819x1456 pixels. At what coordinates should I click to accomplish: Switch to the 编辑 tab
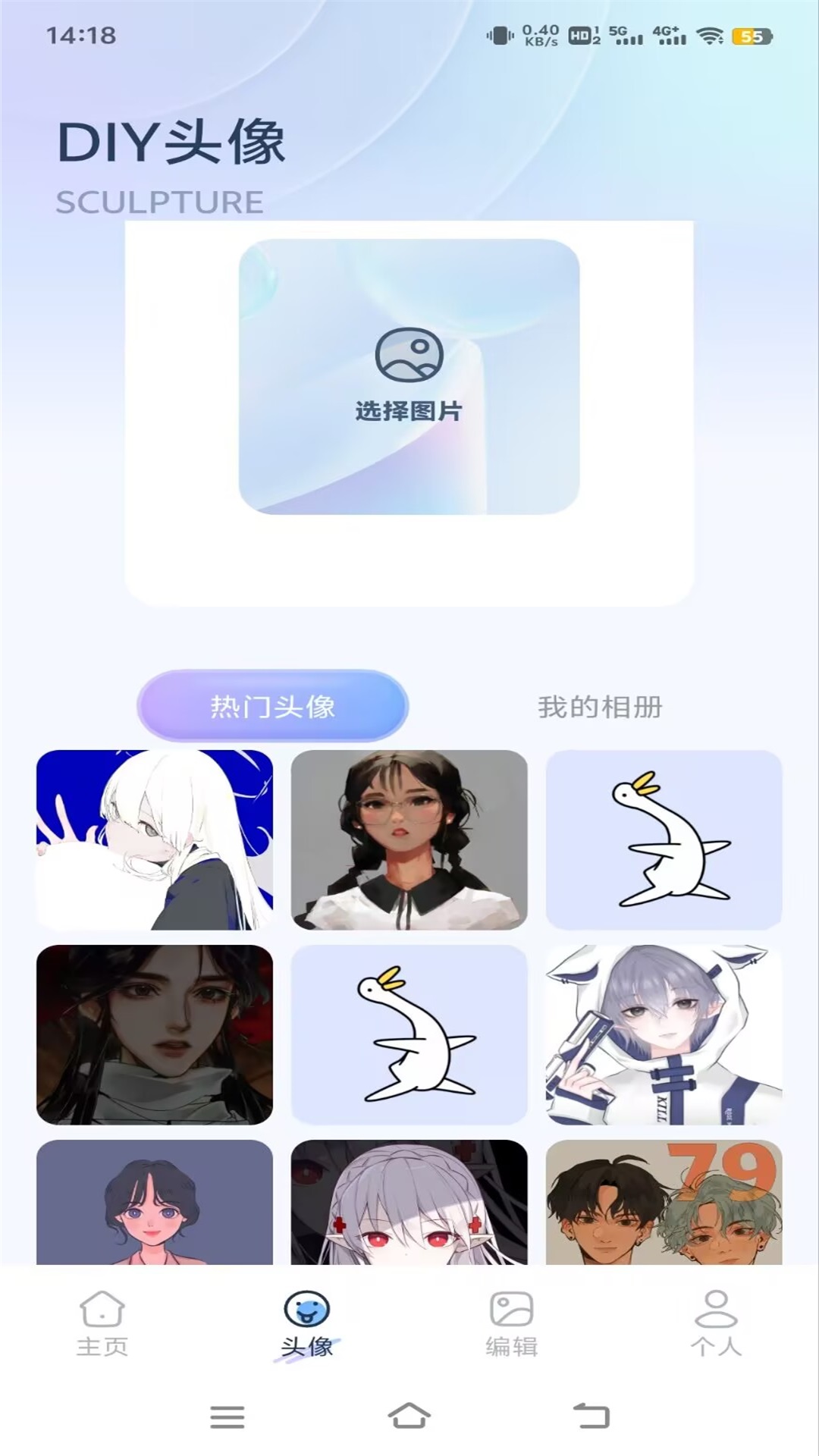coord(512,1323)
